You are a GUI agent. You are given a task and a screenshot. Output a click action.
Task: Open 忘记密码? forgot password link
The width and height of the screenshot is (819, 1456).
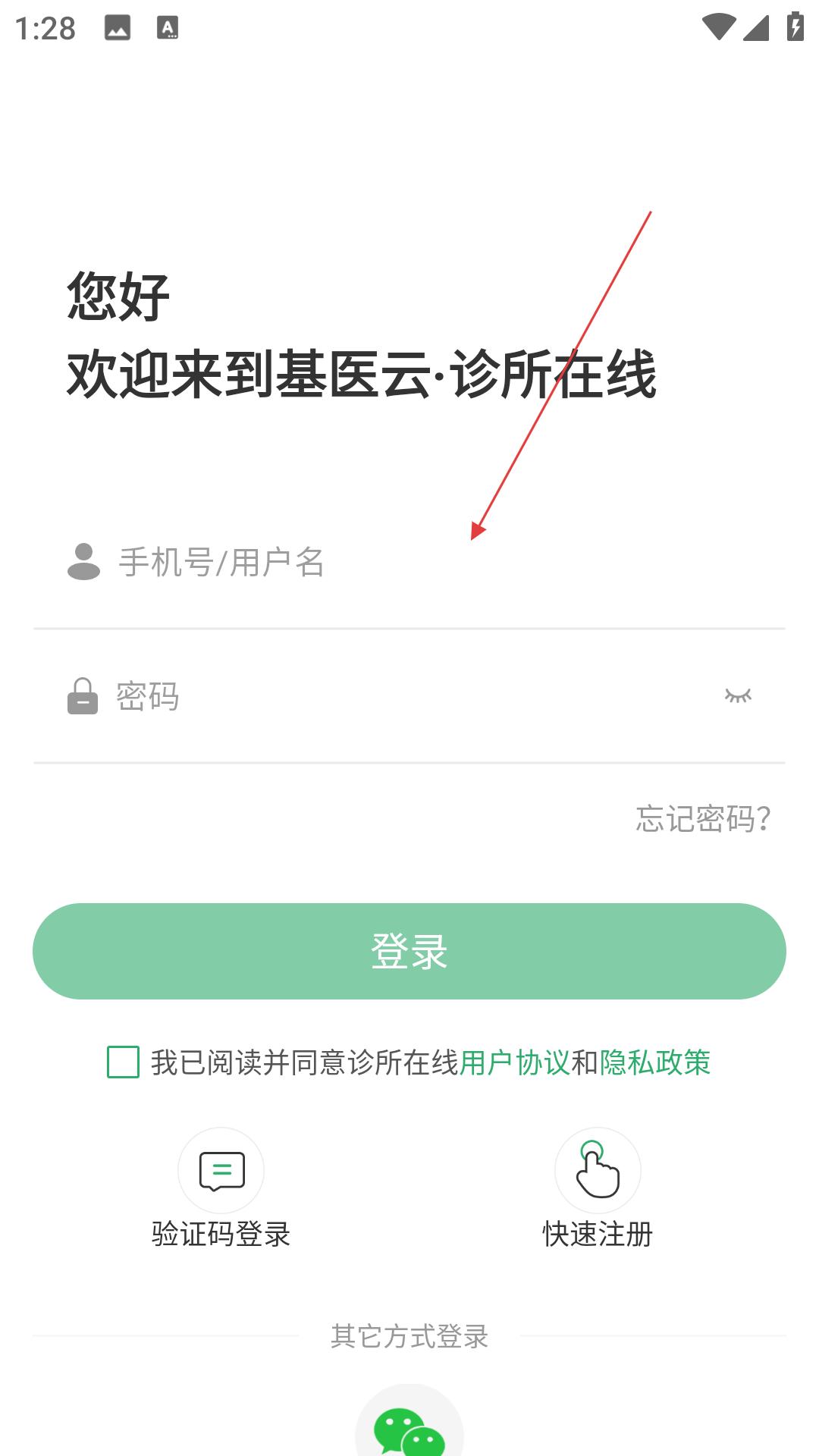pos(703,819)
